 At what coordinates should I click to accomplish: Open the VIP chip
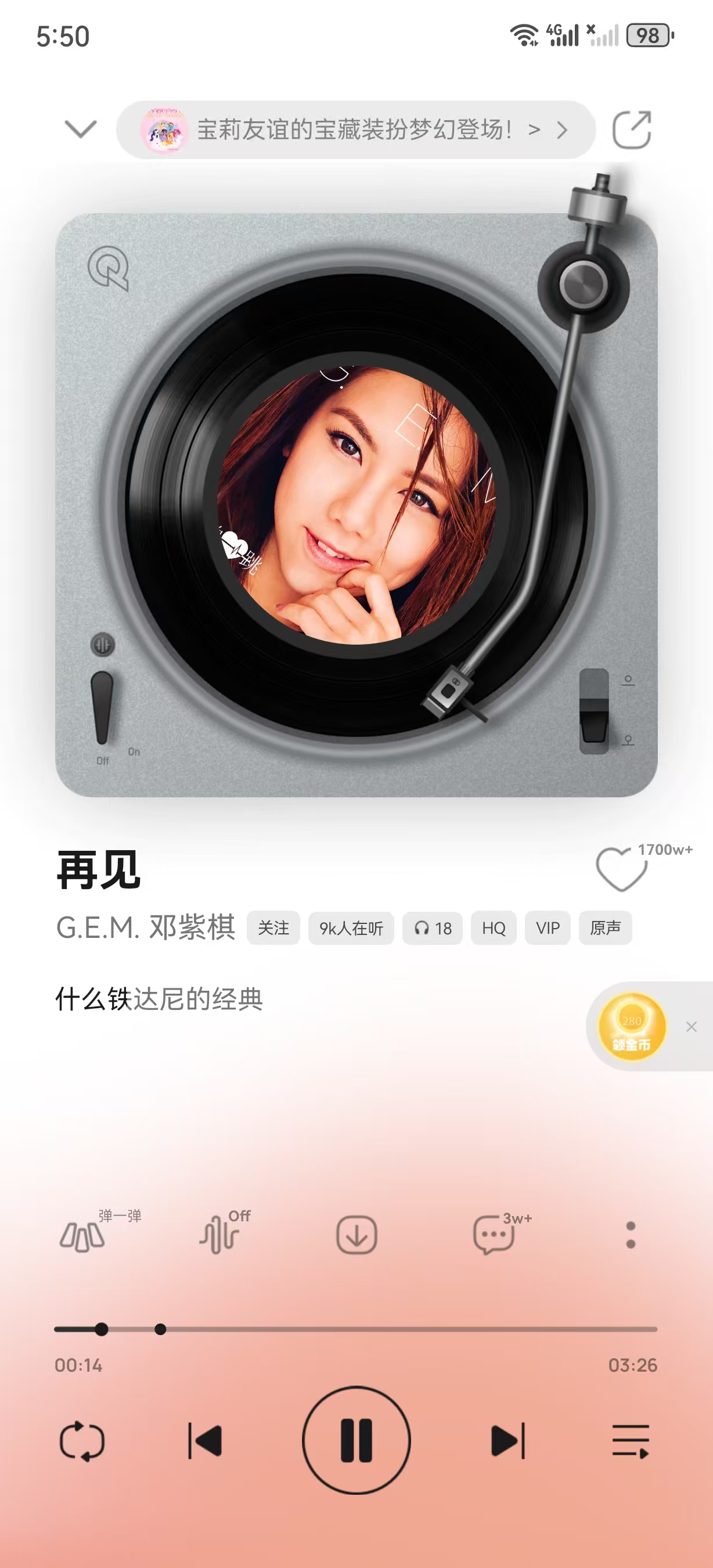coord(548,927)
